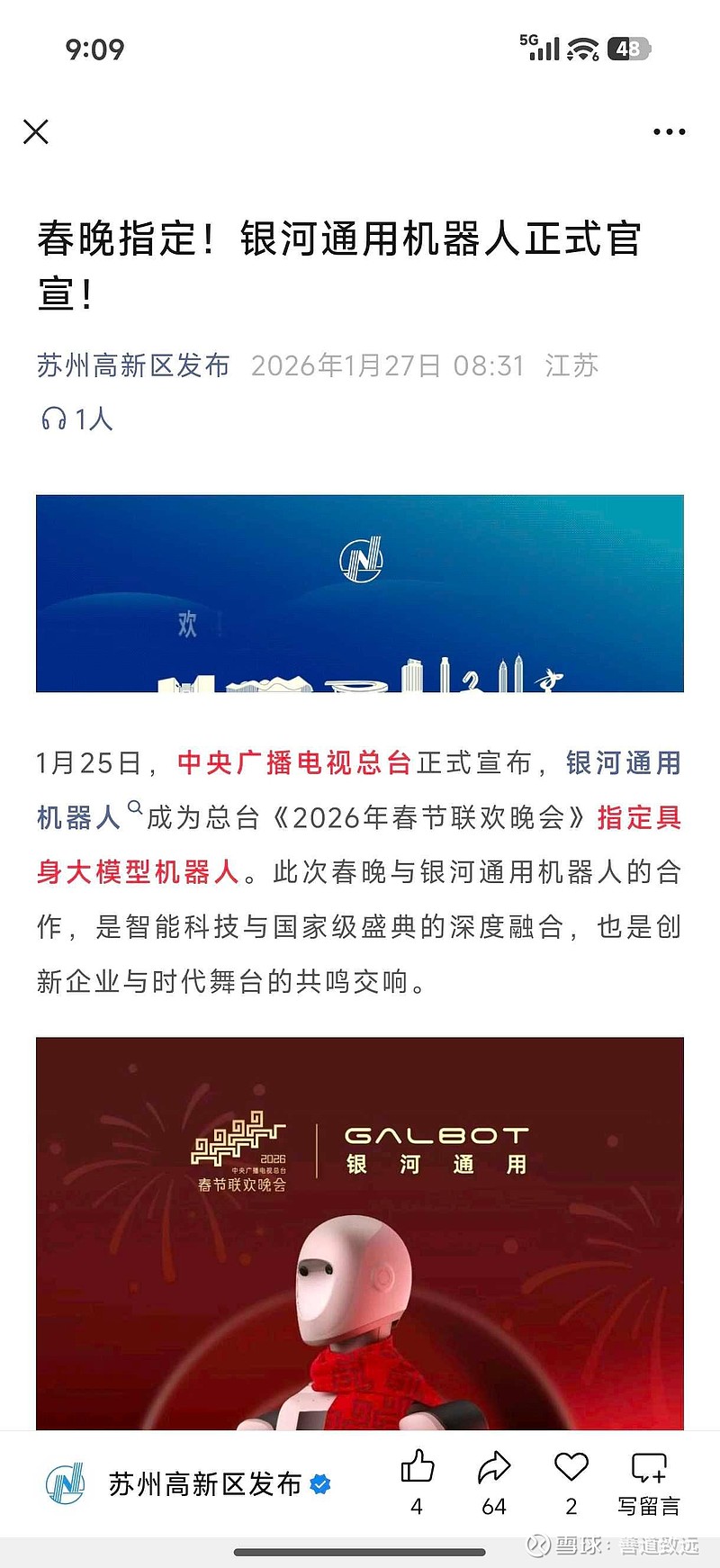The height and width of the screenshot is (1568, 720).
Task: Select the 中央广播电视总台 highlighted text
Action: pos(292,763)
